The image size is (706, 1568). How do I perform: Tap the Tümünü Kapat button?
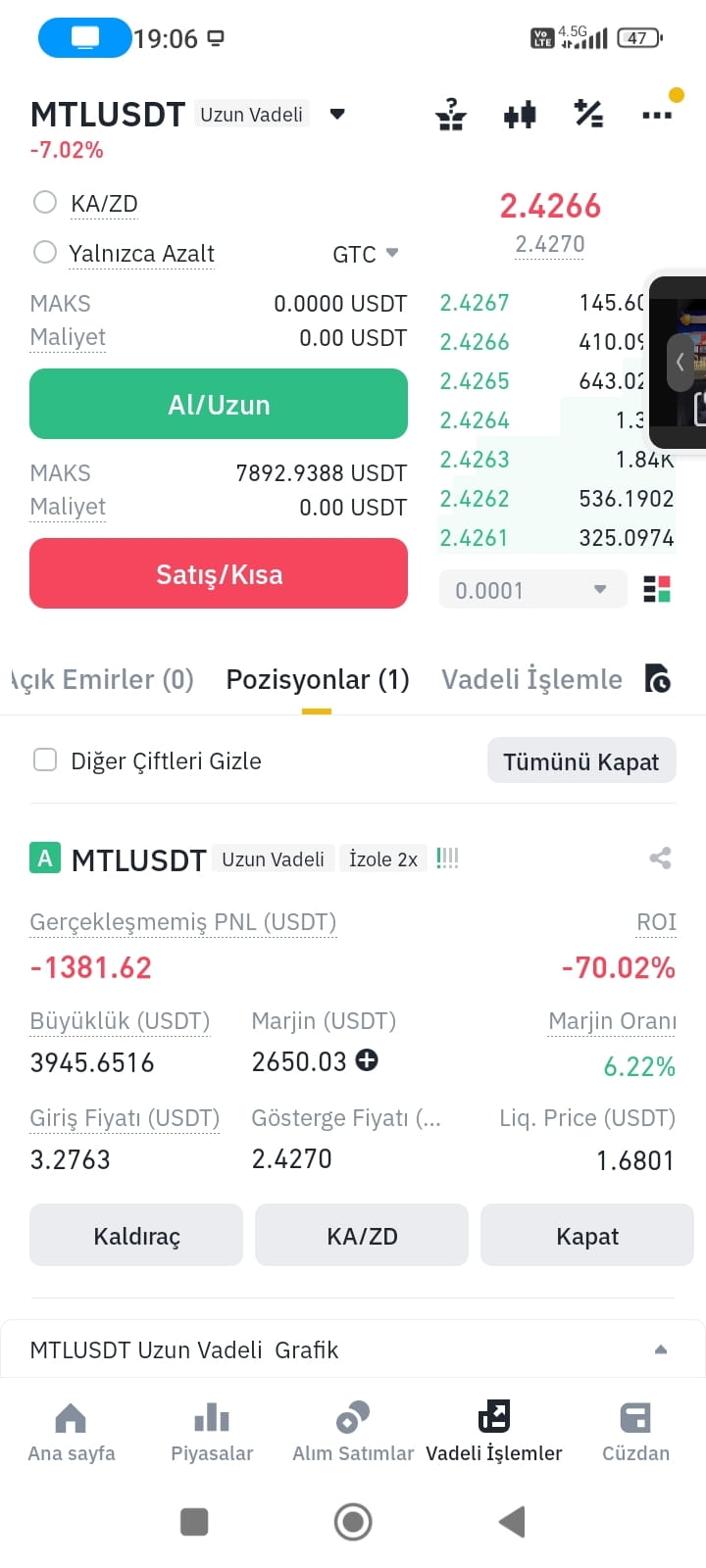click(x=581, y=759)
